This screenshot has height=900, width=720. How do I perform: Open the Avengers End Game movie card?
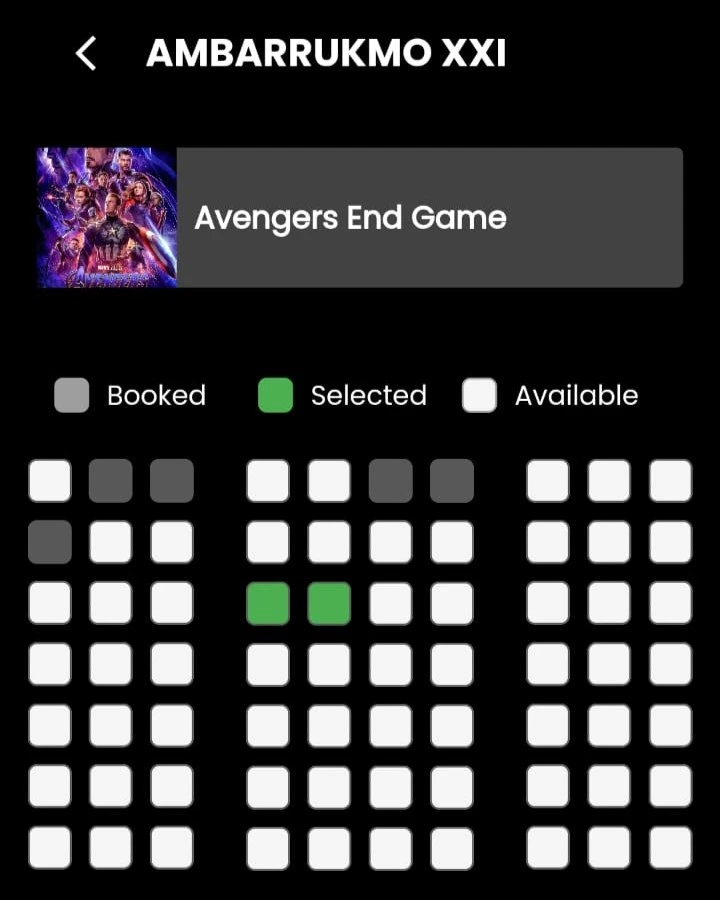360,218
